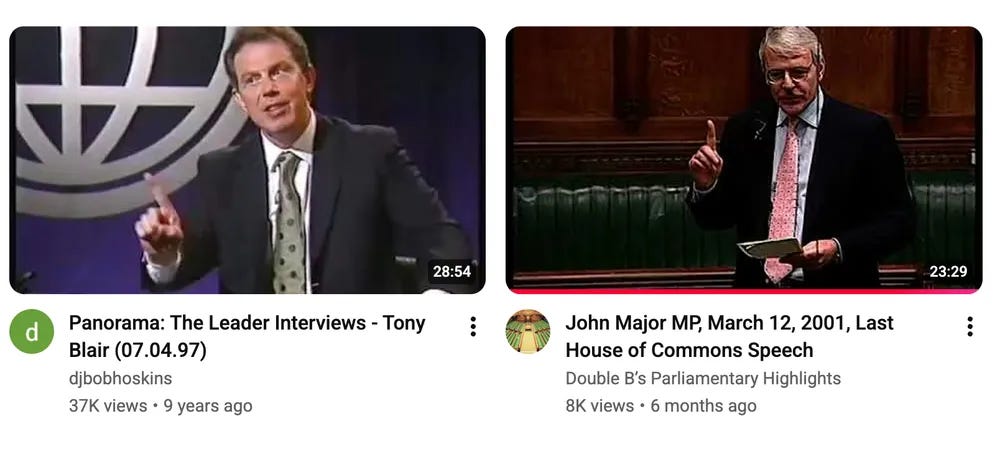
Task: Open John Major MP, March 12, 2001 title
Action: click(x=730, y=336)
